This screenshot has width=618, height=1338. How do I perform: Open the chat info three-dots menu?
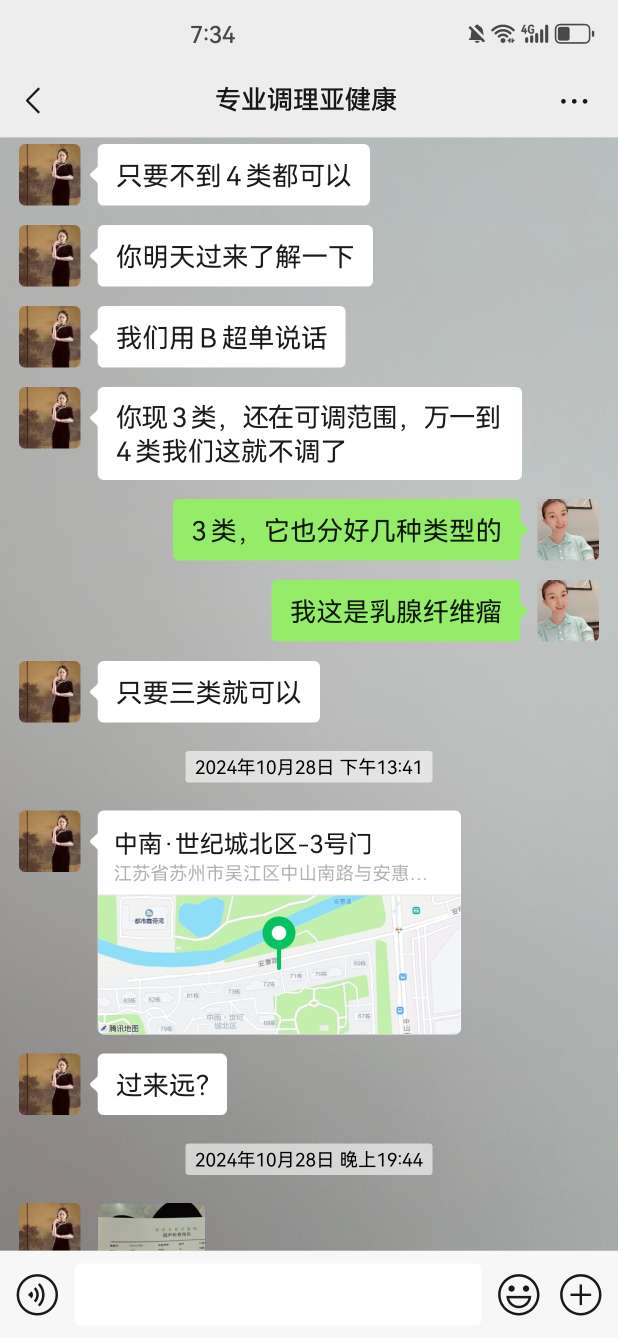[574, 101]
